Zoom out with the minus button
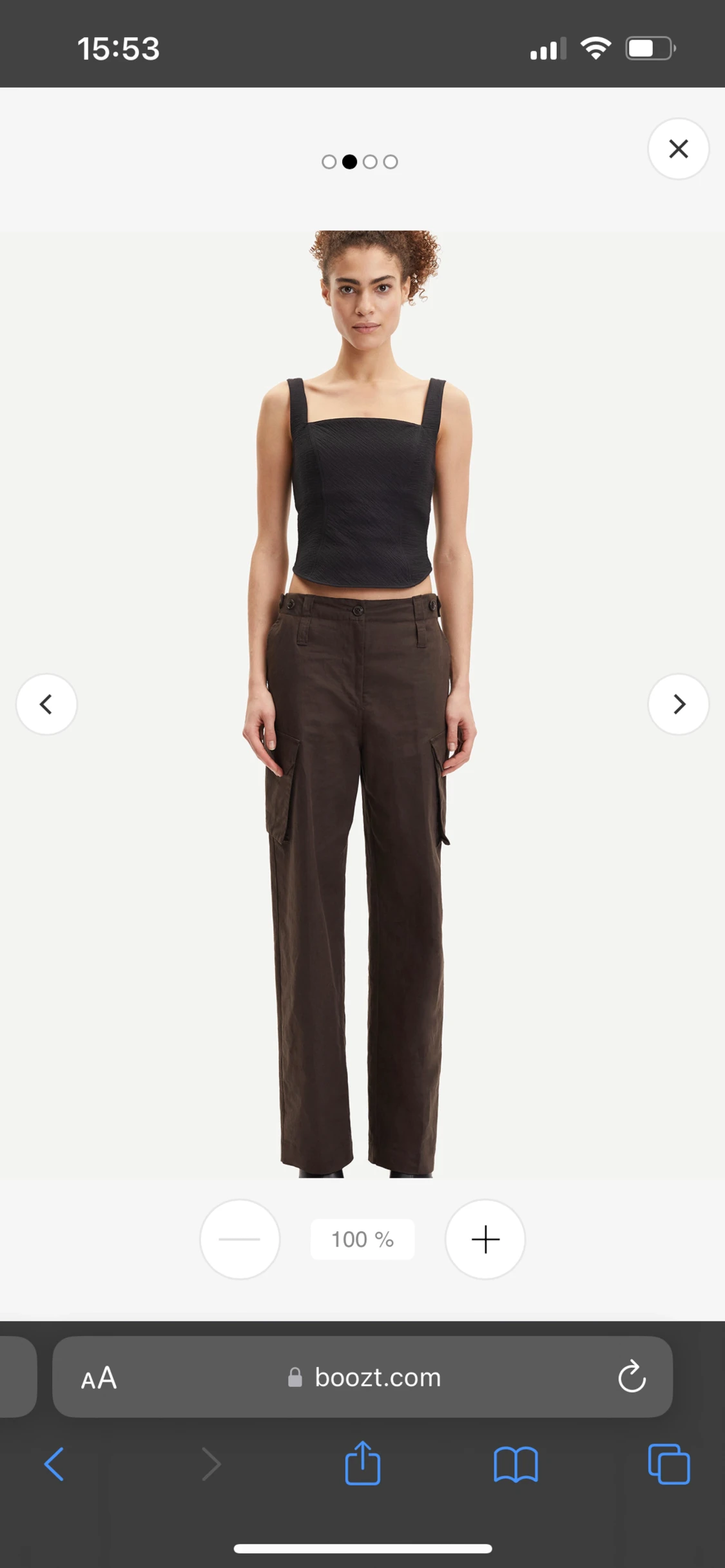The width and height of the screenshot is (725, 1568). [x=240, y=1239]
